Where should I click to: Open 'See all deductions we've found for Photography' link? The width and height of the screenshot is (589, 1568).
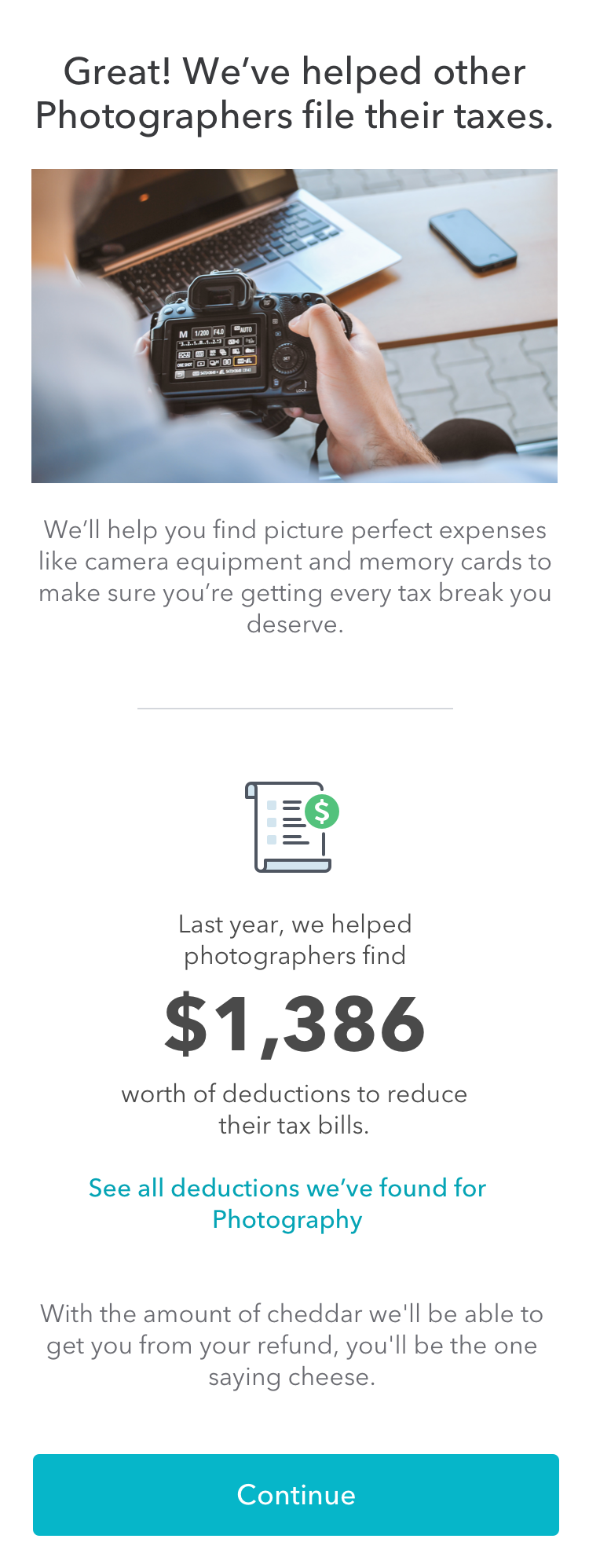tap(287, 1203)
